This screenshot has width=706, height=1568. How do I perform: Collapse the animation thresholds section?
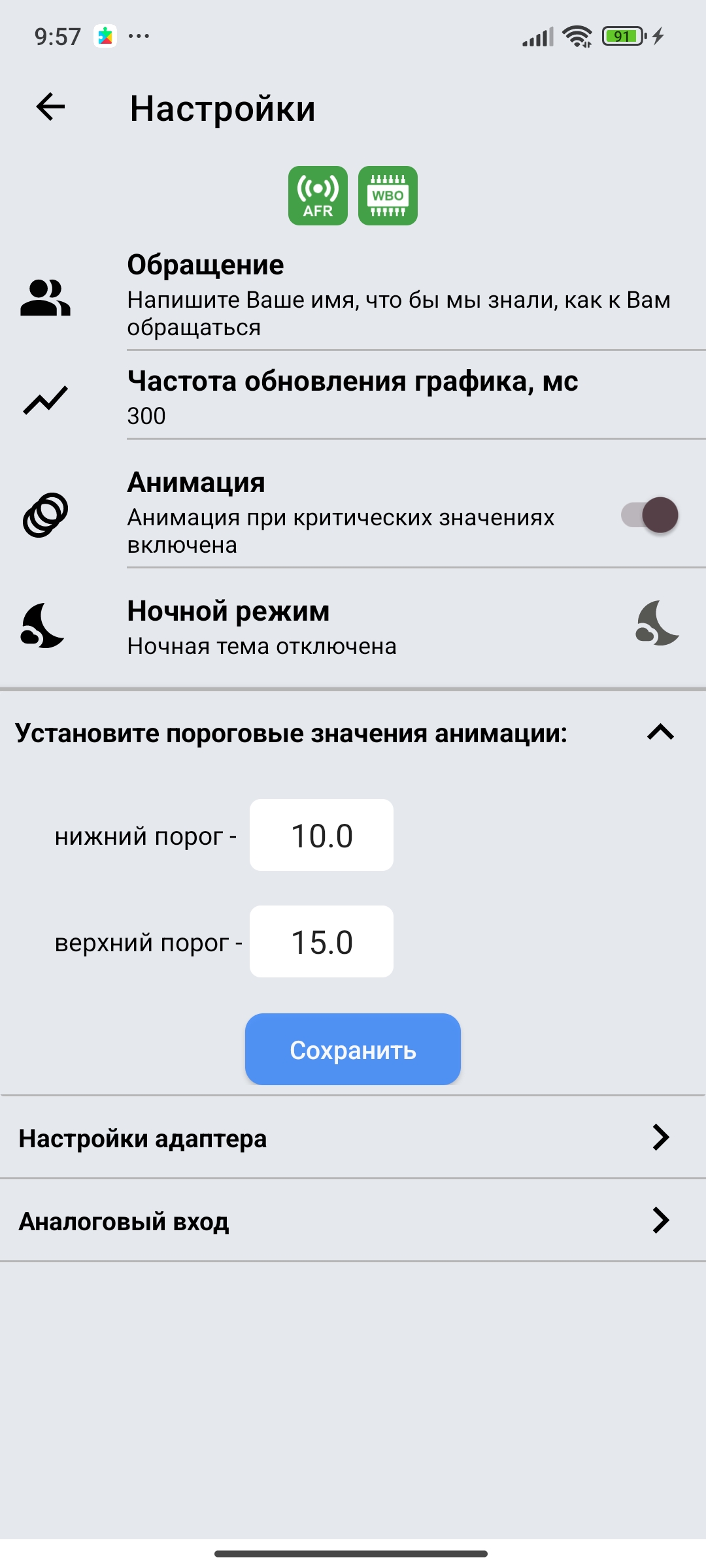pyautogui.click(x=660, y=732)
